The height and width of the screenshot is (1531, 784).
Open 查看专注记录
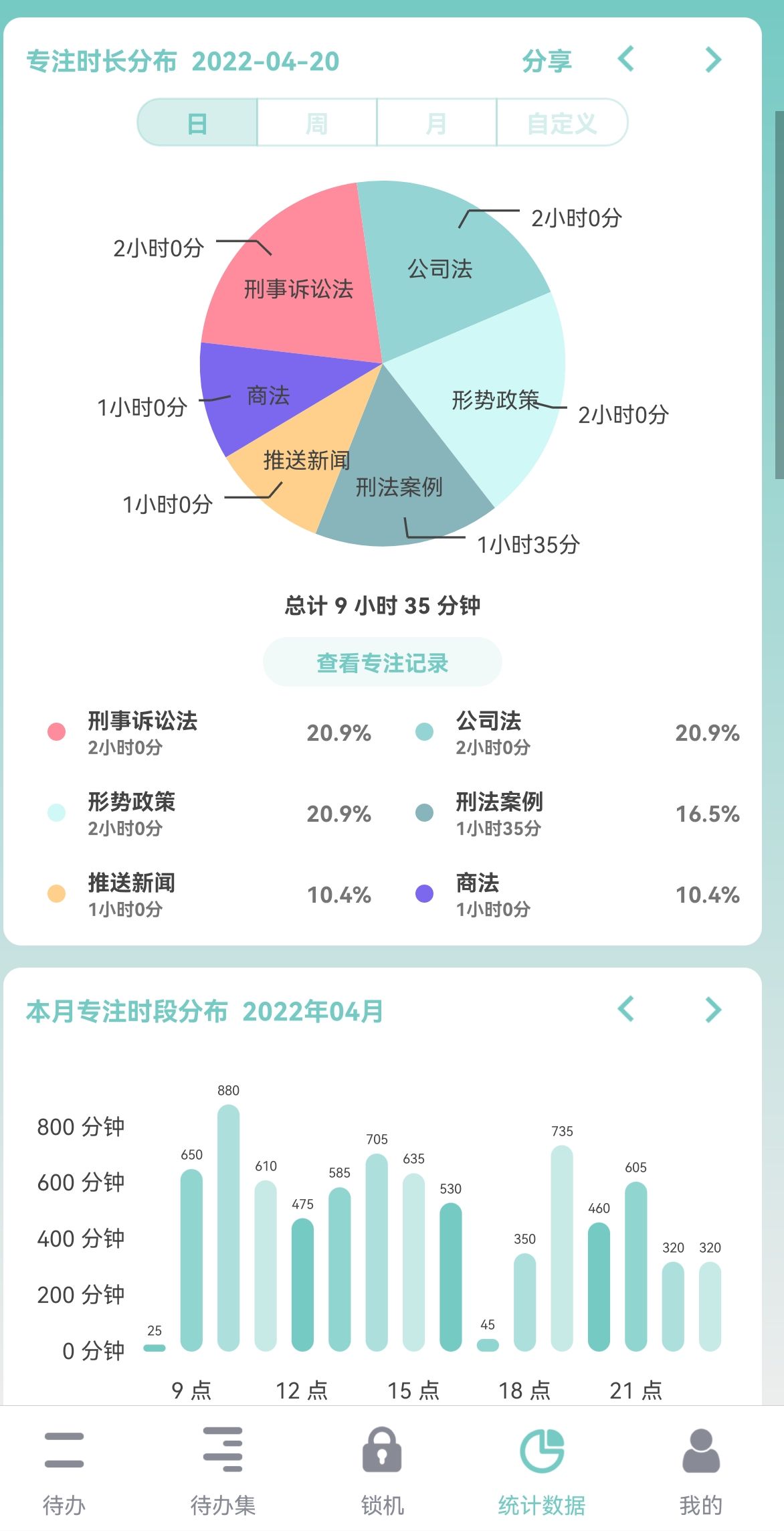382,662
